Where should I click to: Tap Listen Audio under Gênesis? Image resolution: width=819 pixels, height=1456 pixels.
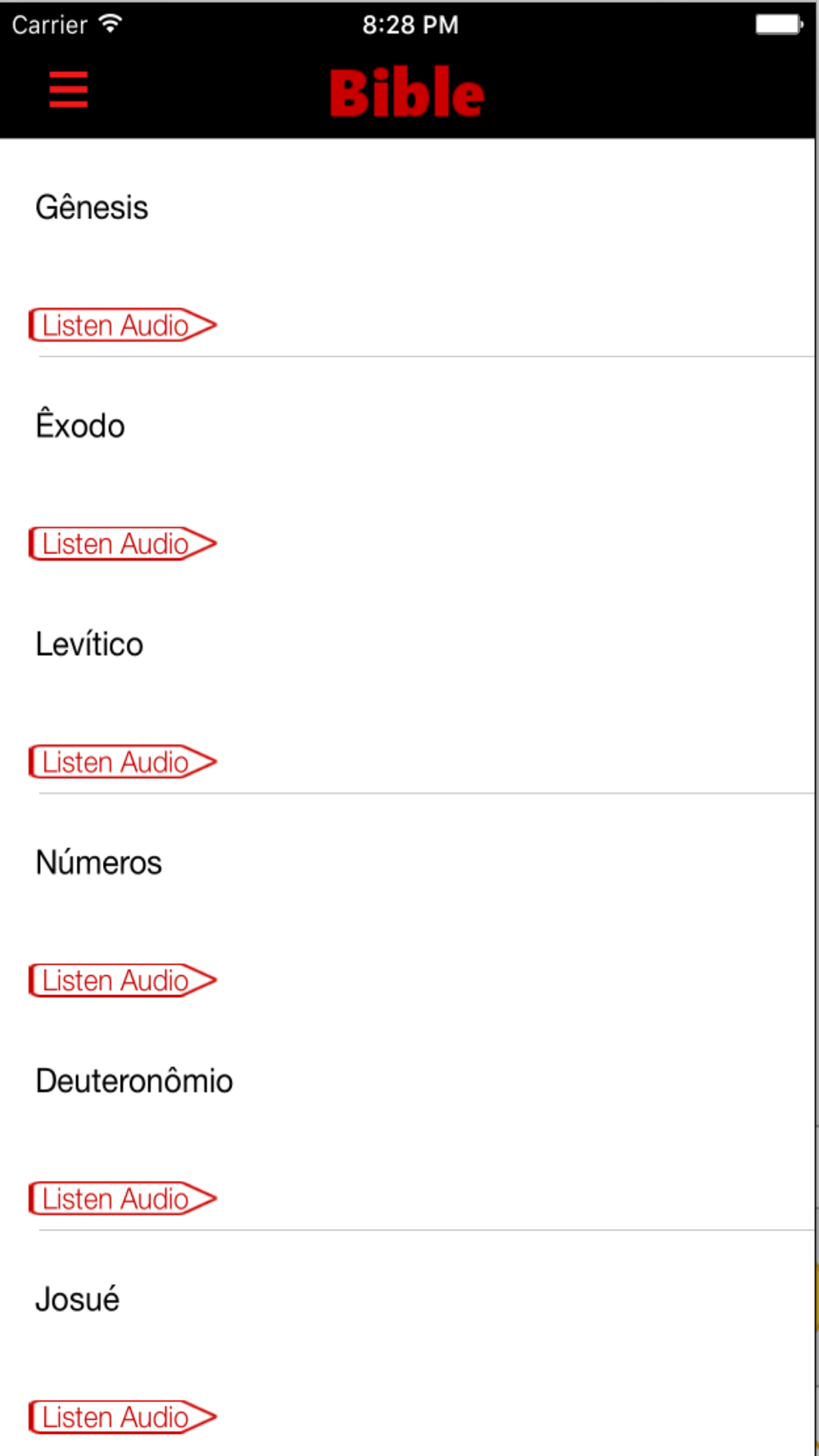tap(123, 325)
